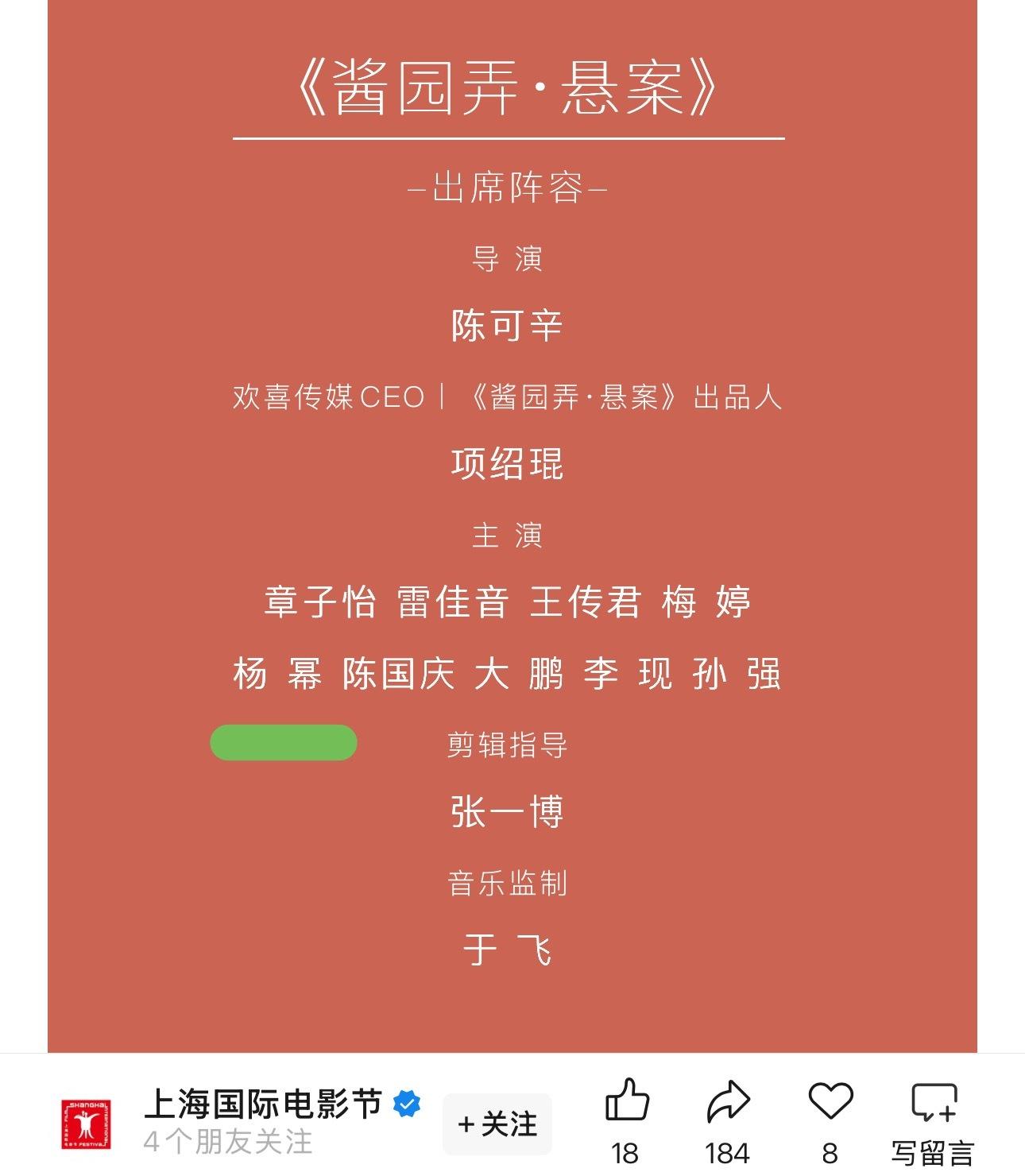
Task: Open the 上海国际电影节 account profile
Action: [x=263, y=1104]
